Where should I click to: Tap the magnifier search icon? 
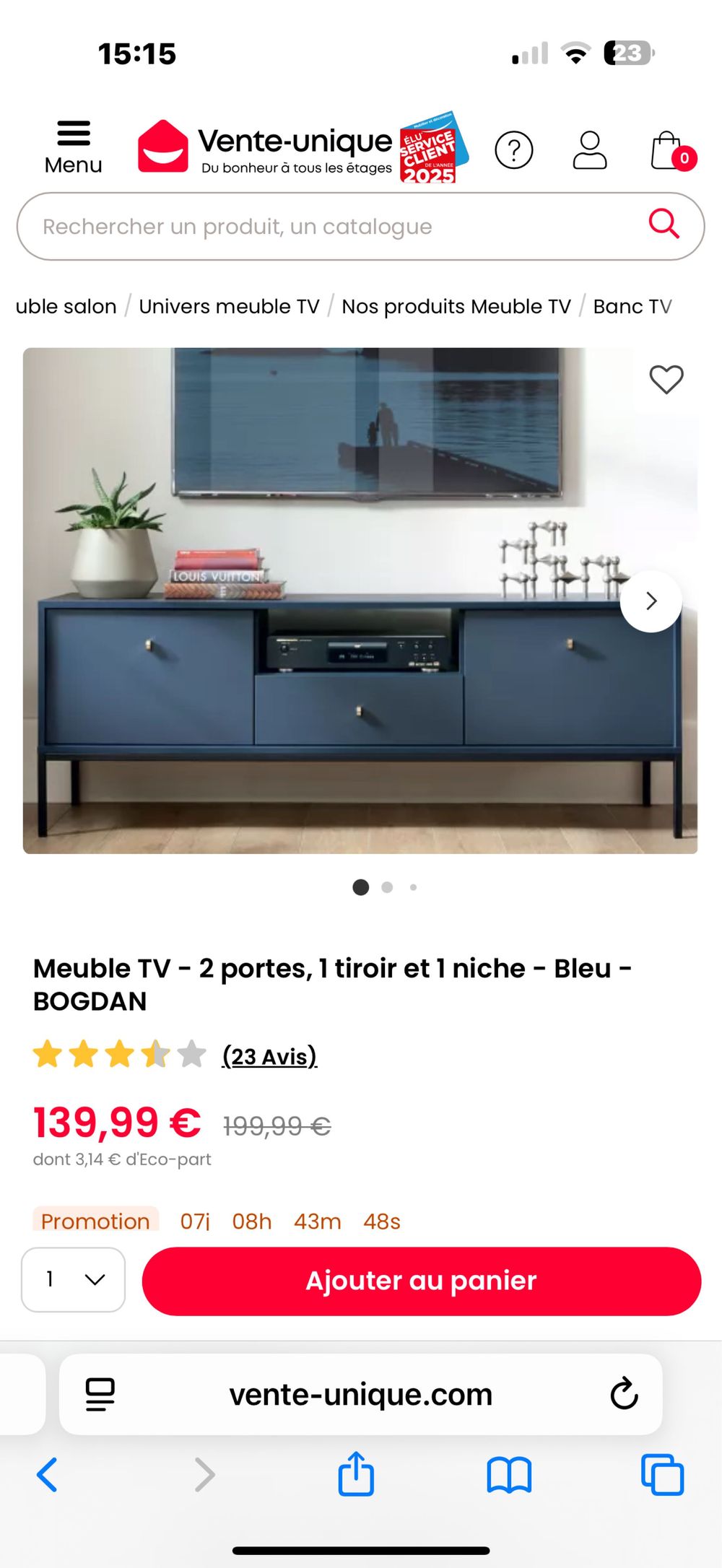[x=664, y=225]
